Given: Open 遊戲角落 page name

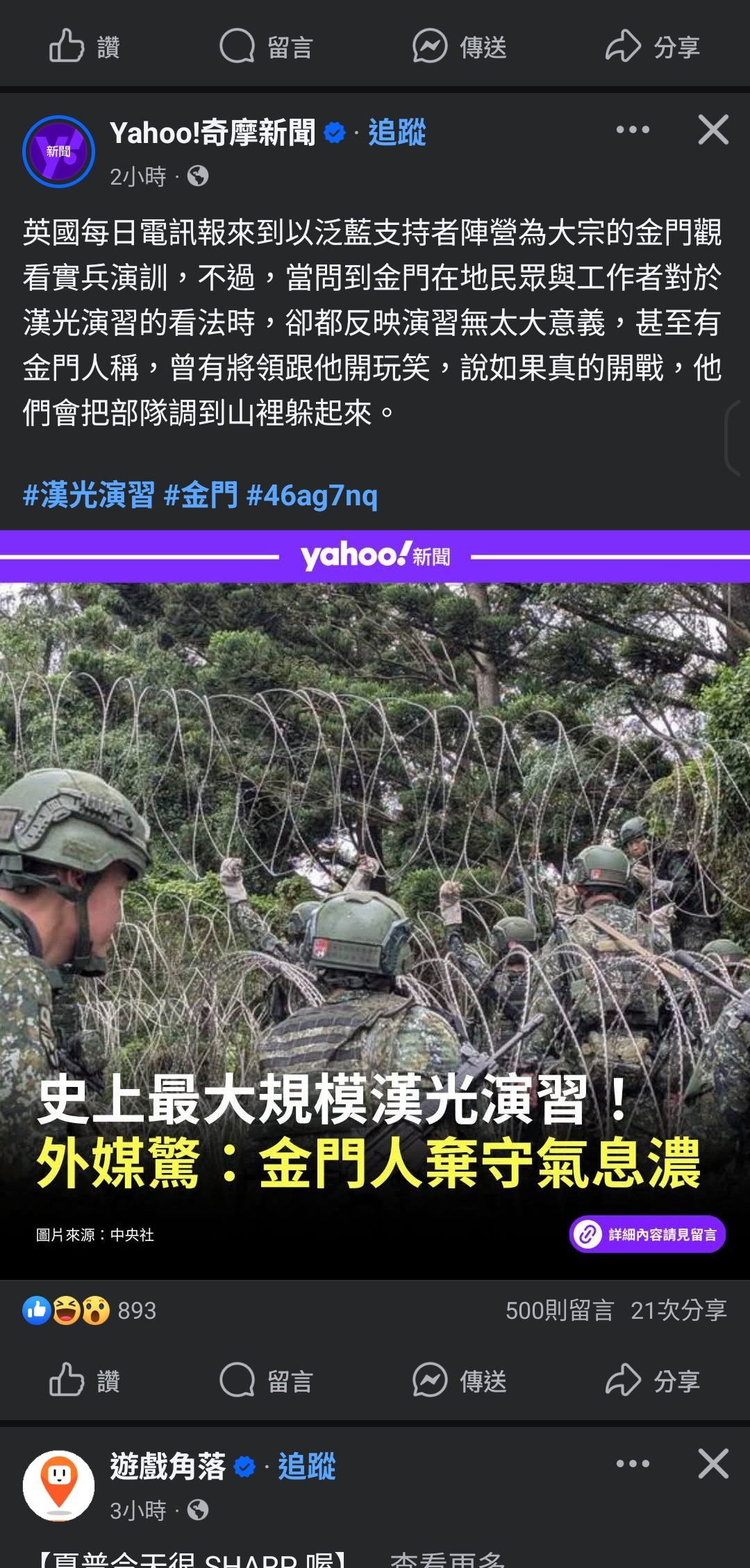Looking at the screenshot, I should pyautogui.click(x=168, y=1467).
